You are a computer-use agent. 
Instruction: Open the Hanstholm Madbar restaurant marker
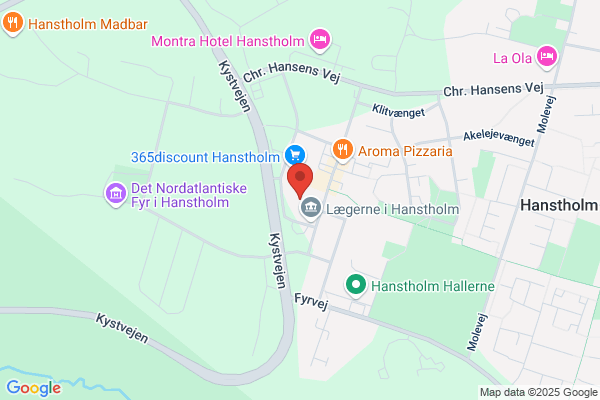[x=13, y=24]
